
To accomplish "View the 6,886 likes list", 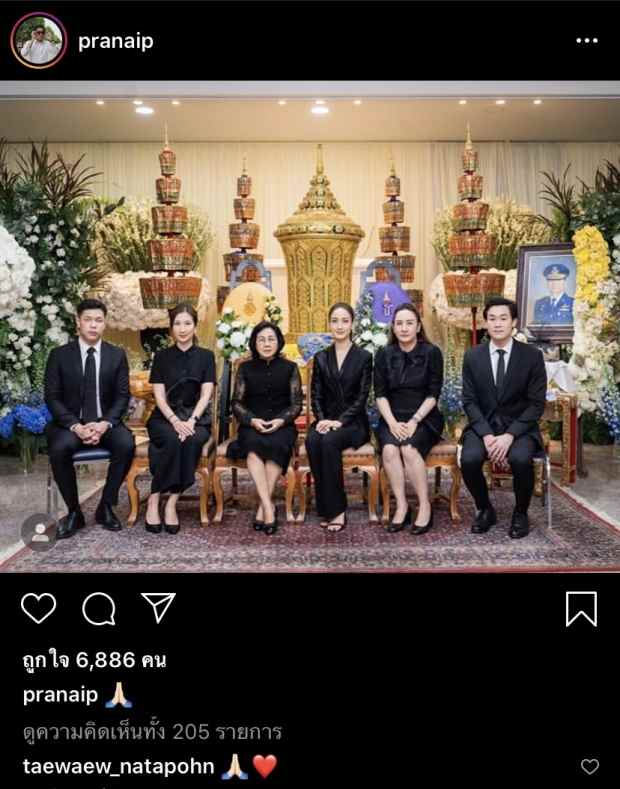I will click(x=94, y=660).
